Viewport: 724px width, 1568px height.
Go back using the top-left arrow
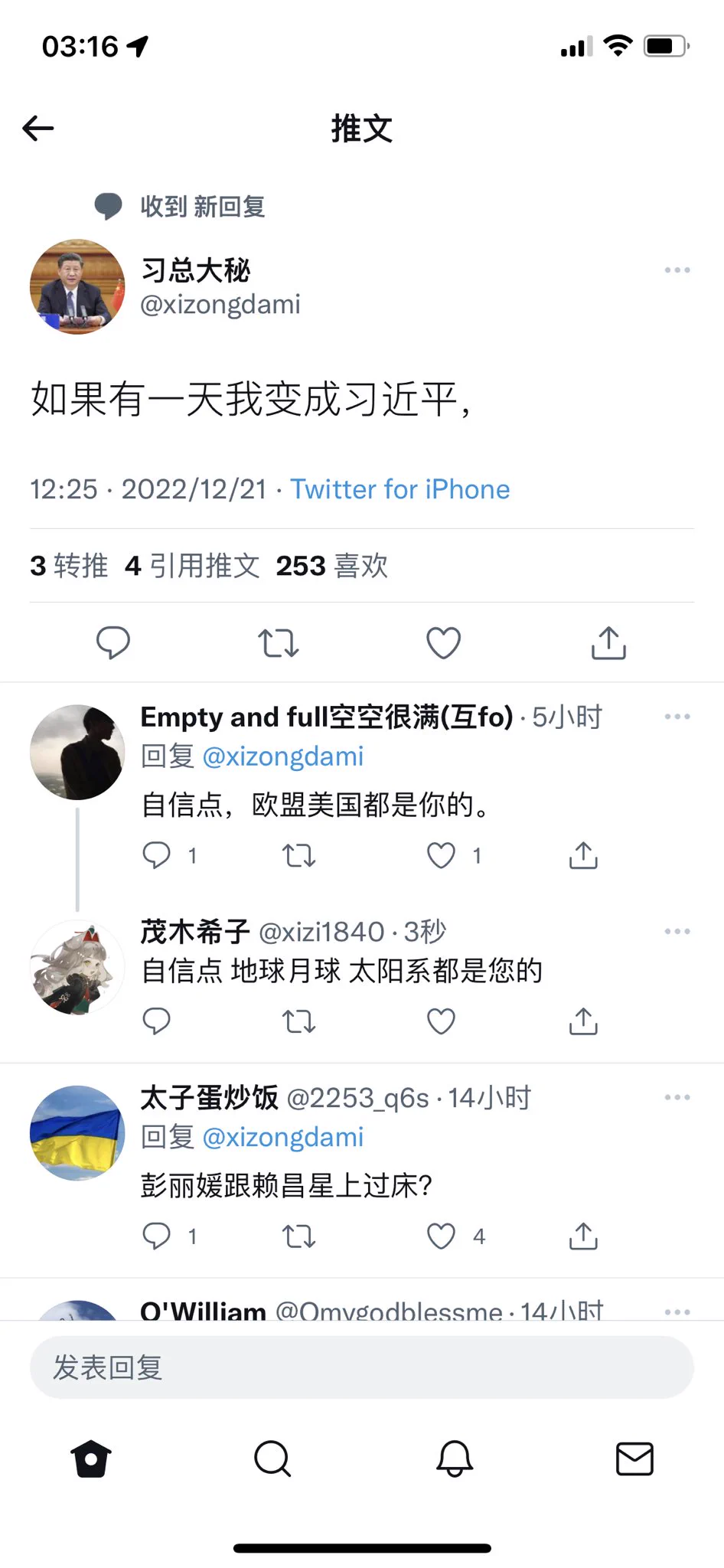pyautogui.click(x=38, y=128)
